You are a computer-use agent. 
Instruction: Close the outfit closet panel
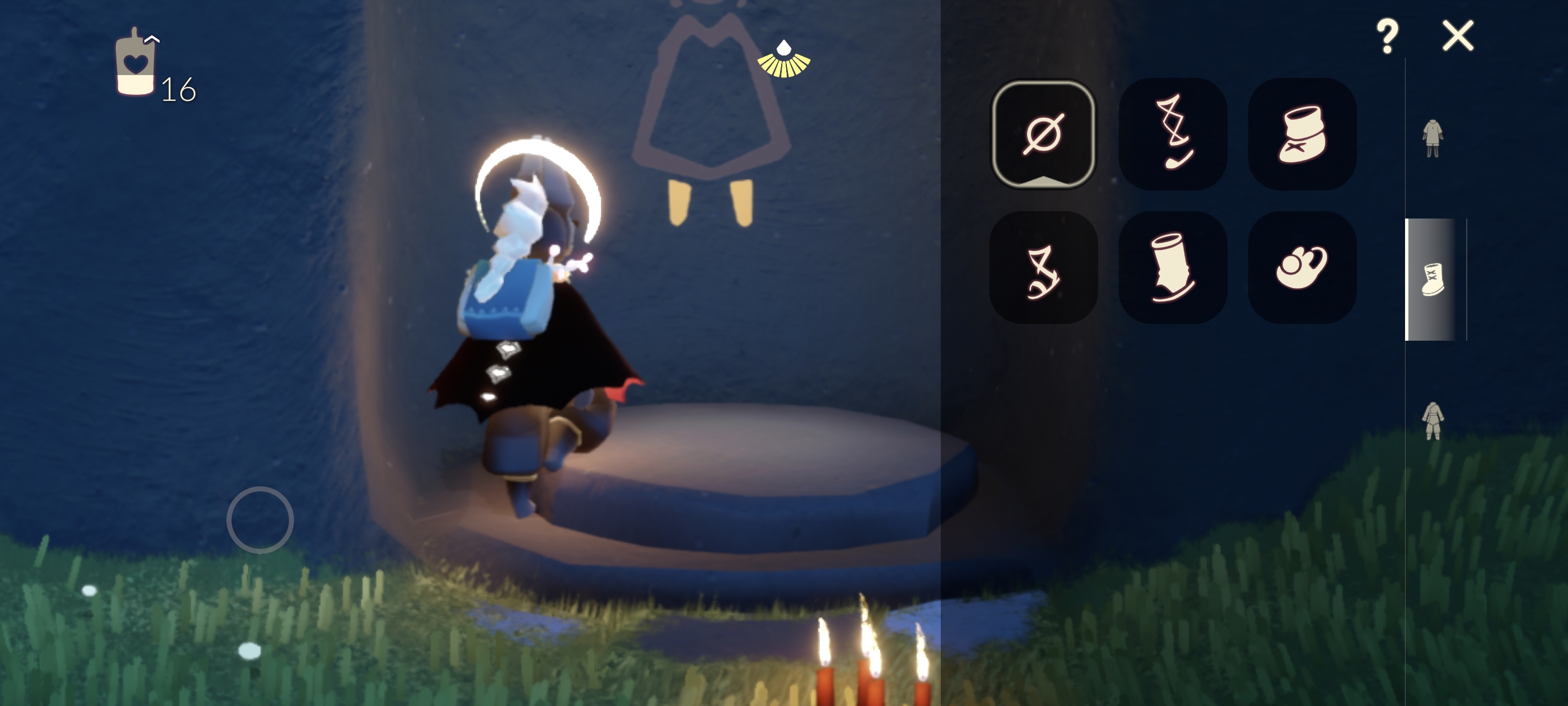(x=1458, y=36)
